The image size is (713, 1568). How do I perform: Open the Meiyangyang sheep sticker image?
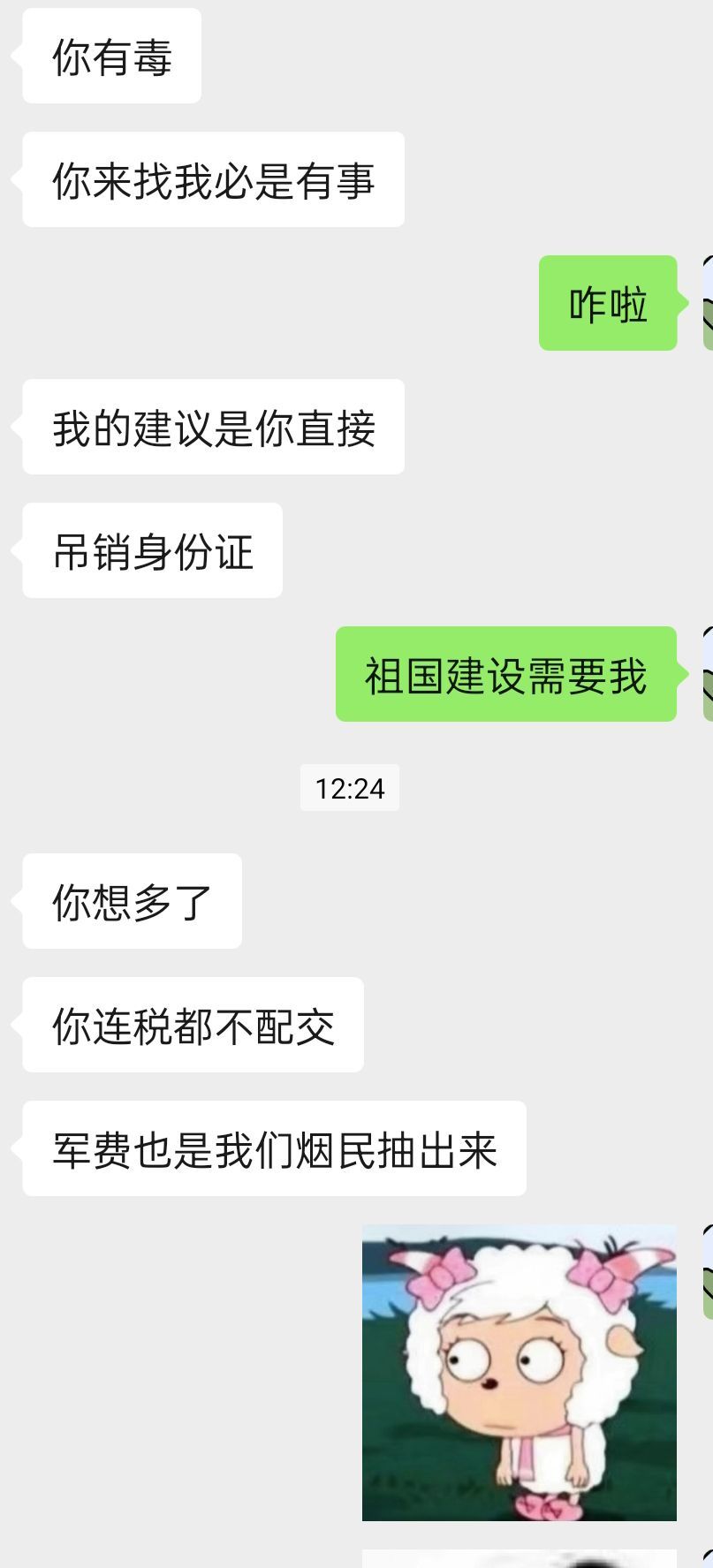(x=520, y=1369)
